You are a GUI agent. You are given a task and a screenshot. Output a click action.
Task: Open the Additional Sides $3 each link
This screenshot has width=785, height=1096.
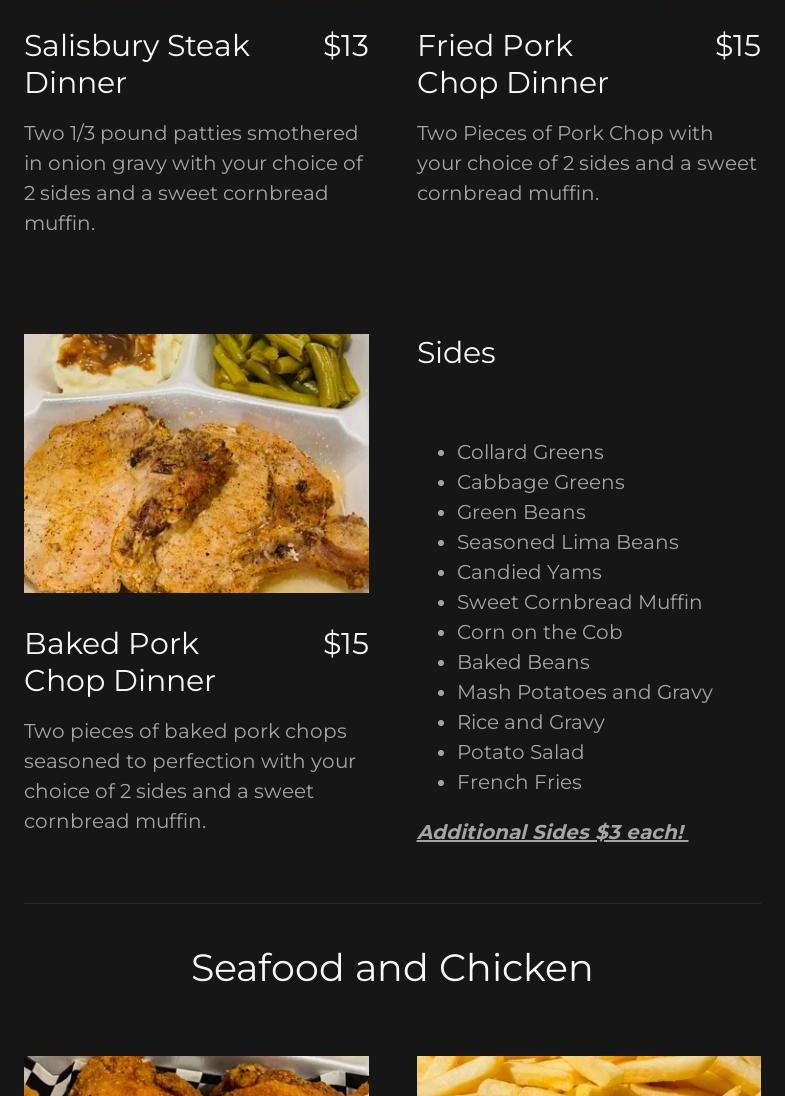[551, 832]
